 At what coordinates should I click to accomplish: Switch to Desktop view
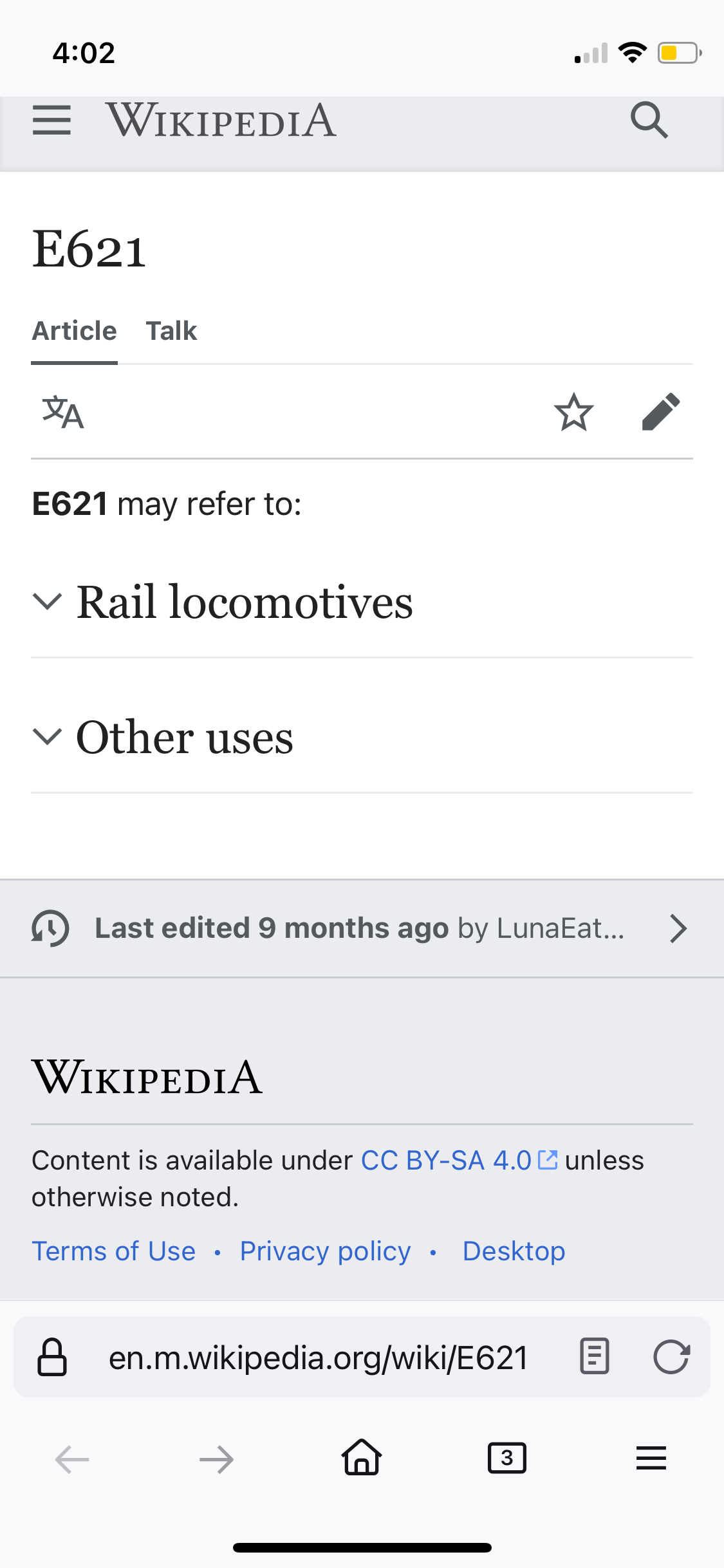(514, 1251)
